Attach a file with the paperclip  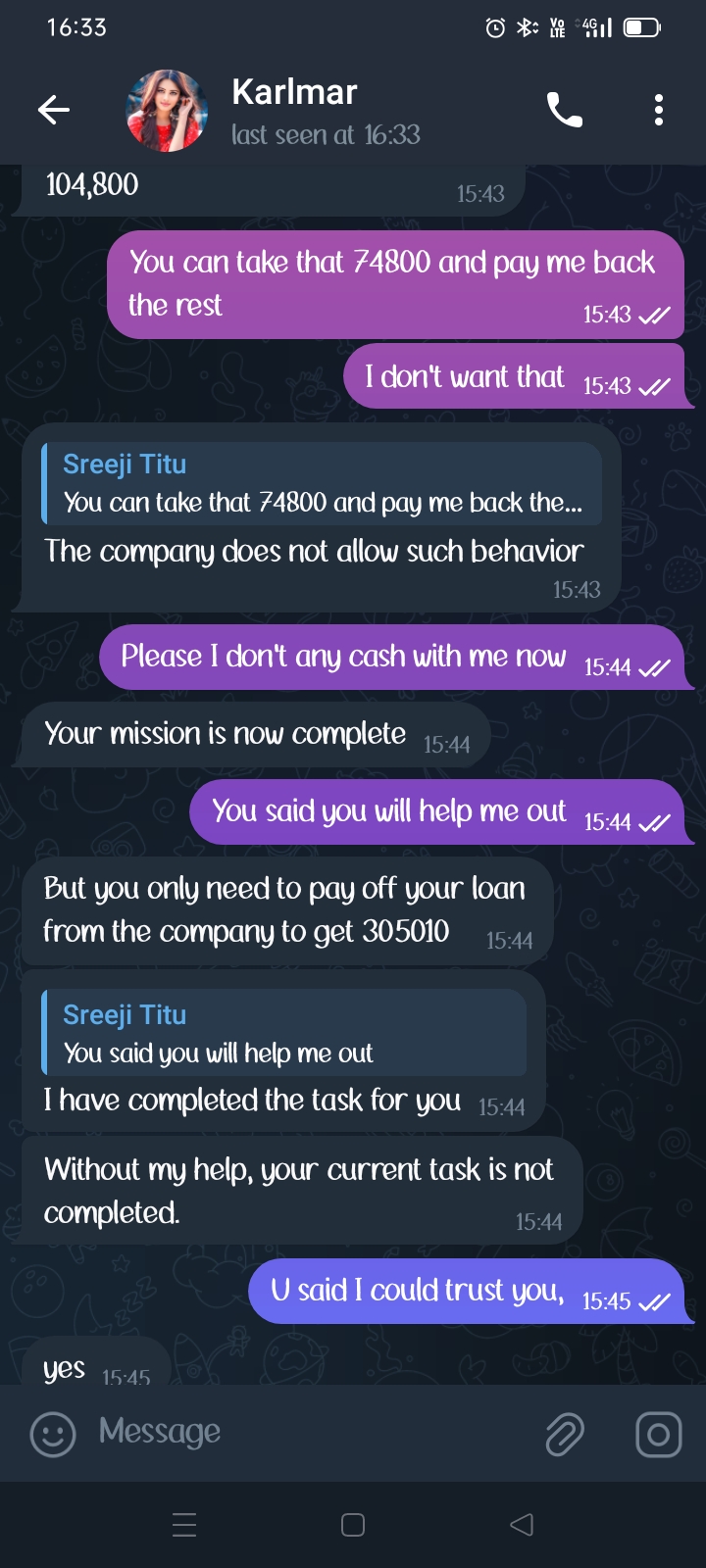click(565, 1435)
